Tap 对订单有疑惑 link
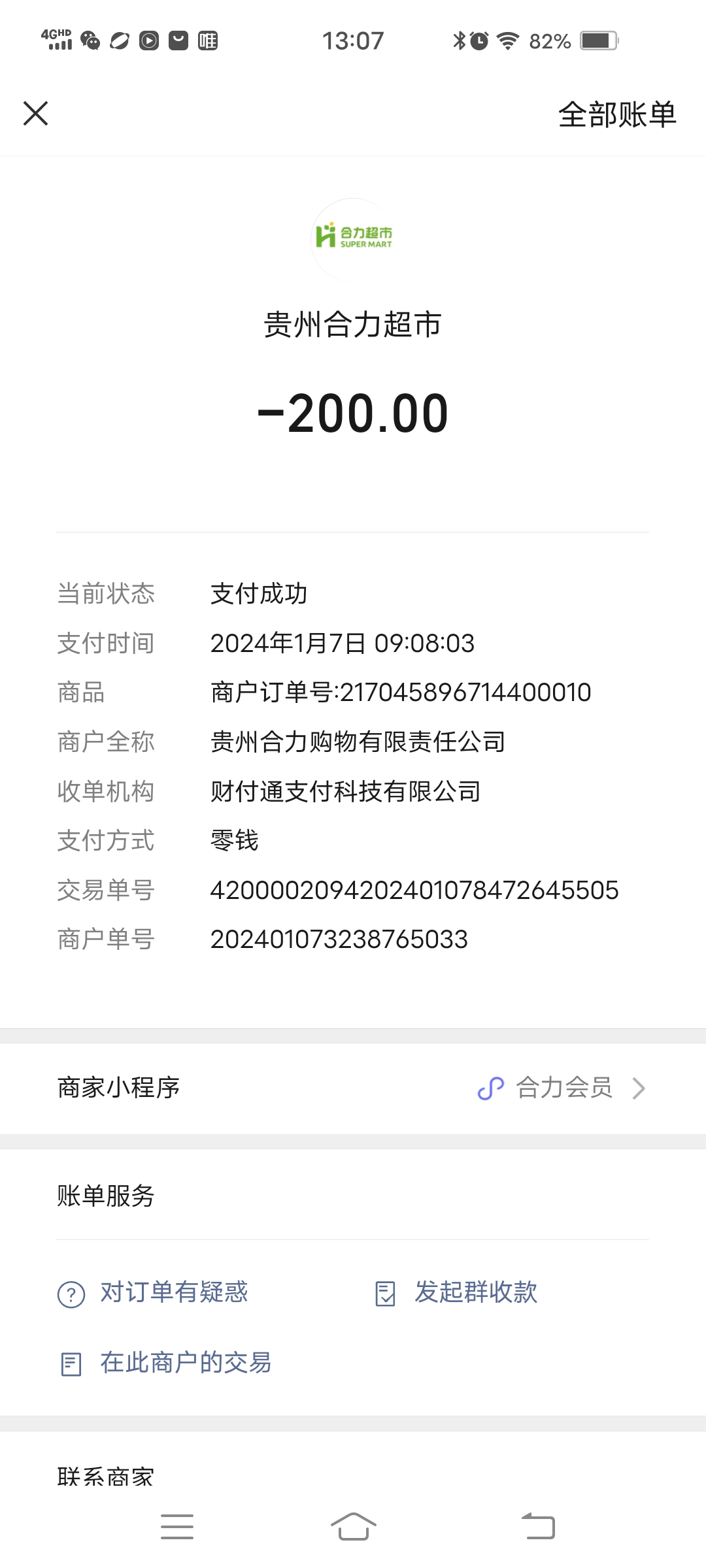Viewport: 706px width, 1568px height. click(174, 1293)
